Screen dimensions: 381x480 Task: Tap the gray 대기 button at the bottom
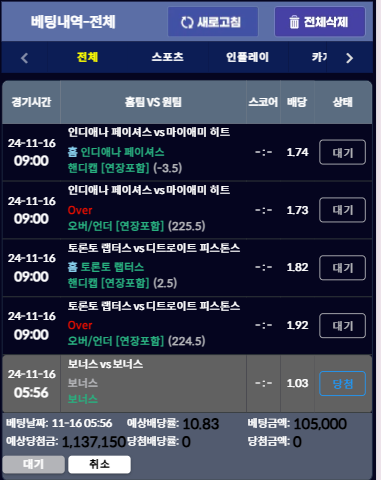[x=33, y=464]
